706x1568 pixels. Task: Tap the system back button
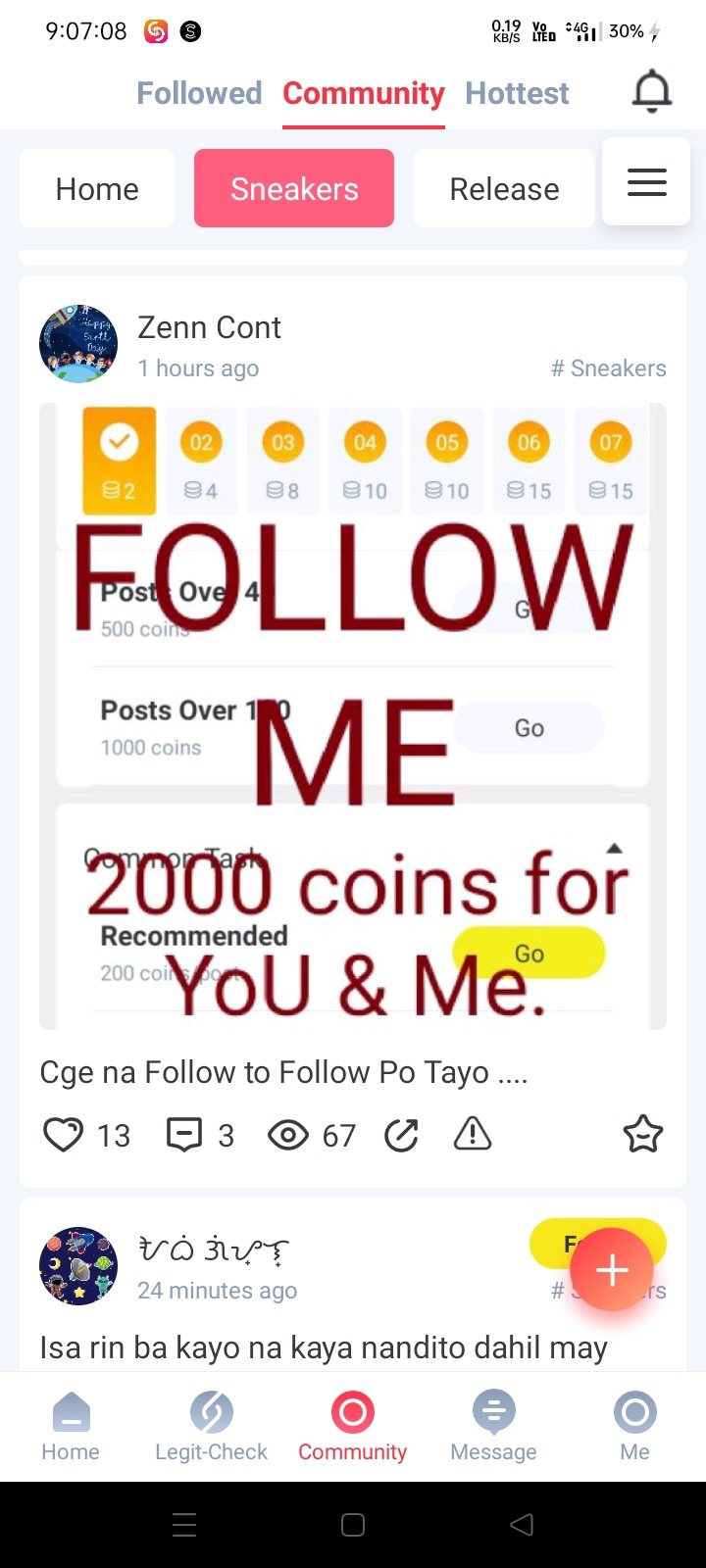pos(522,1524)
